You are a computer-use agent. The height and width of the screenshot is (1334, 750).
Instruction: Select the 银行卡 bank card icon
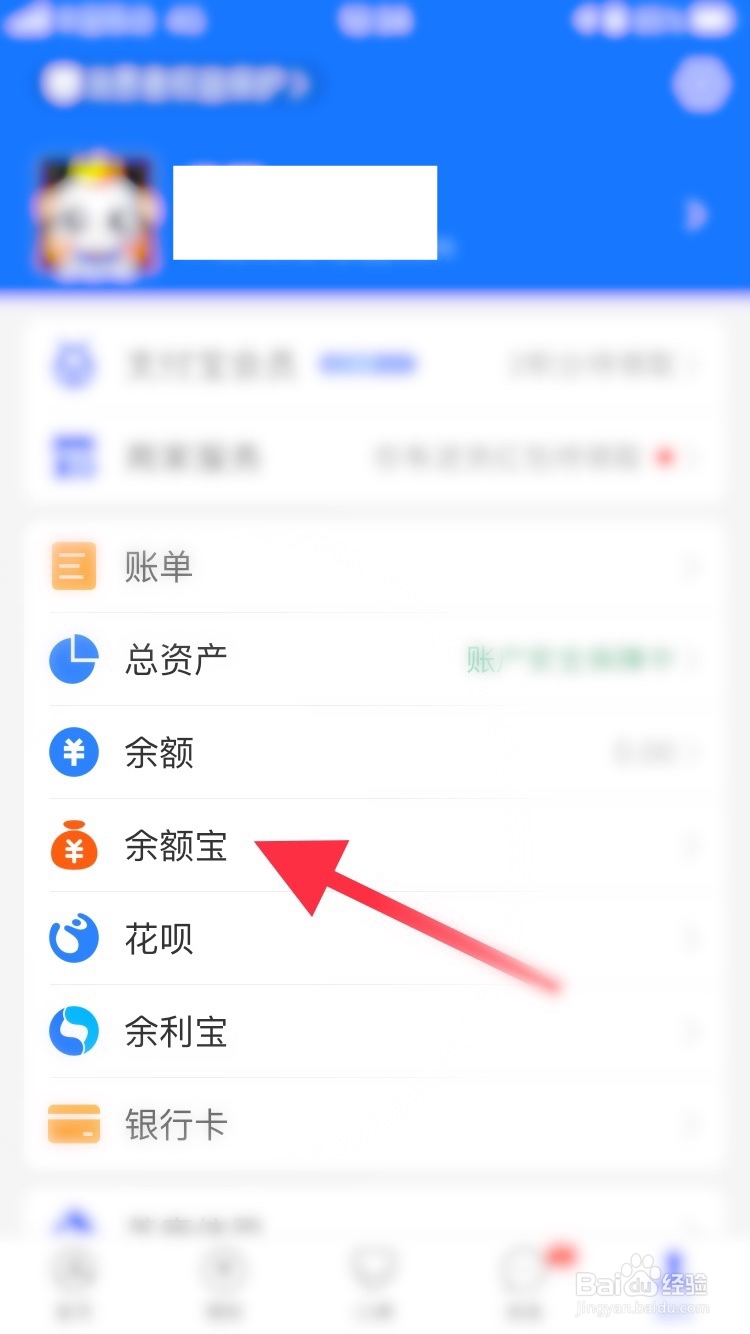(x=72, y=1124)
